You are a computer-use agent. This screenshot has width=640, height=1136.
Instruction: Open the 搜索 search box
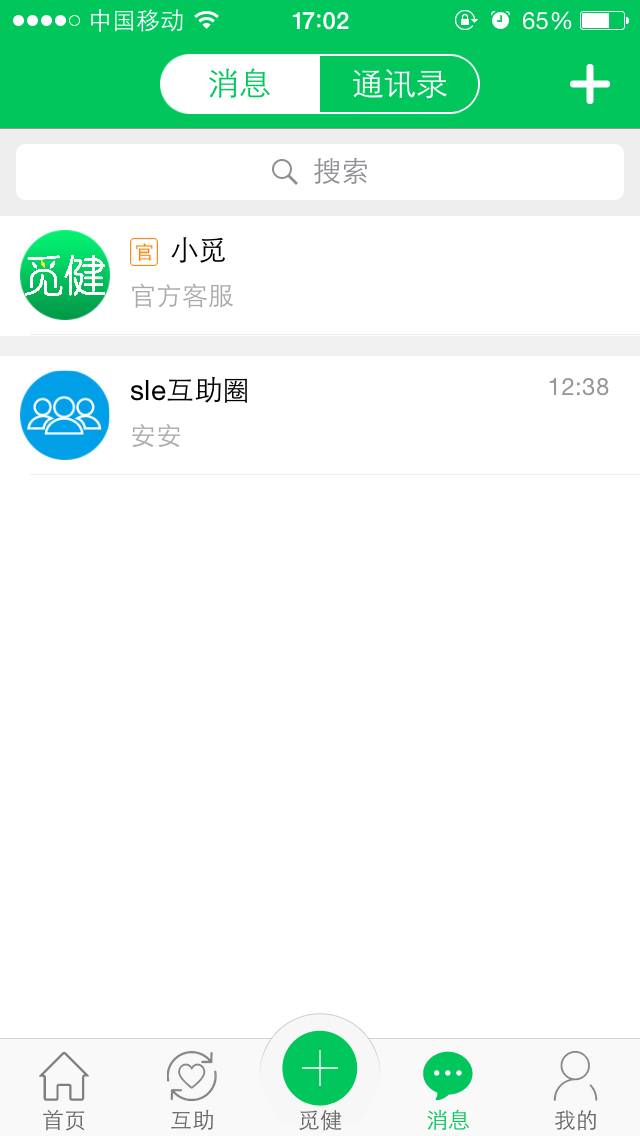pos(320,172)
